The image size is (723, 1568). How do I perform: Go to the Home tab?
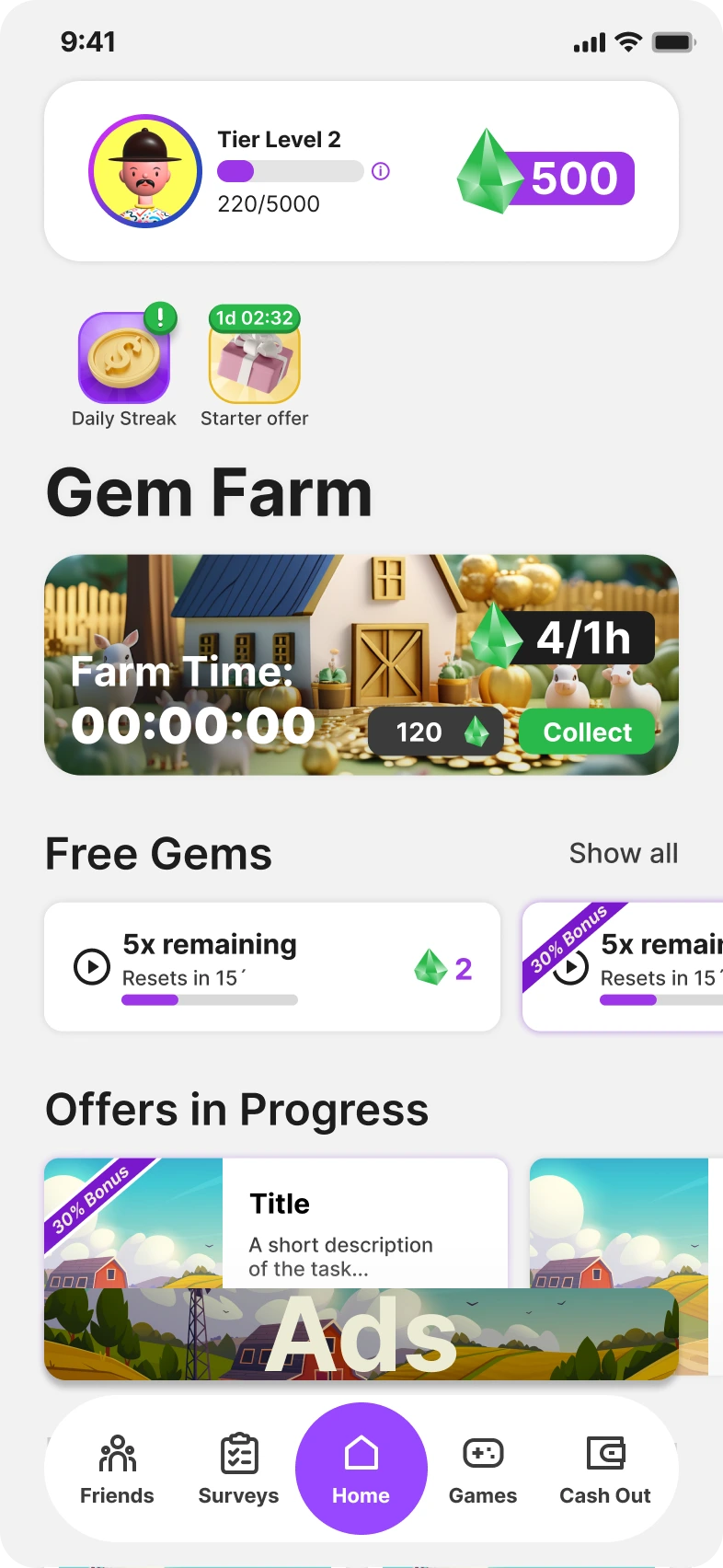[x=361, y=1469]
